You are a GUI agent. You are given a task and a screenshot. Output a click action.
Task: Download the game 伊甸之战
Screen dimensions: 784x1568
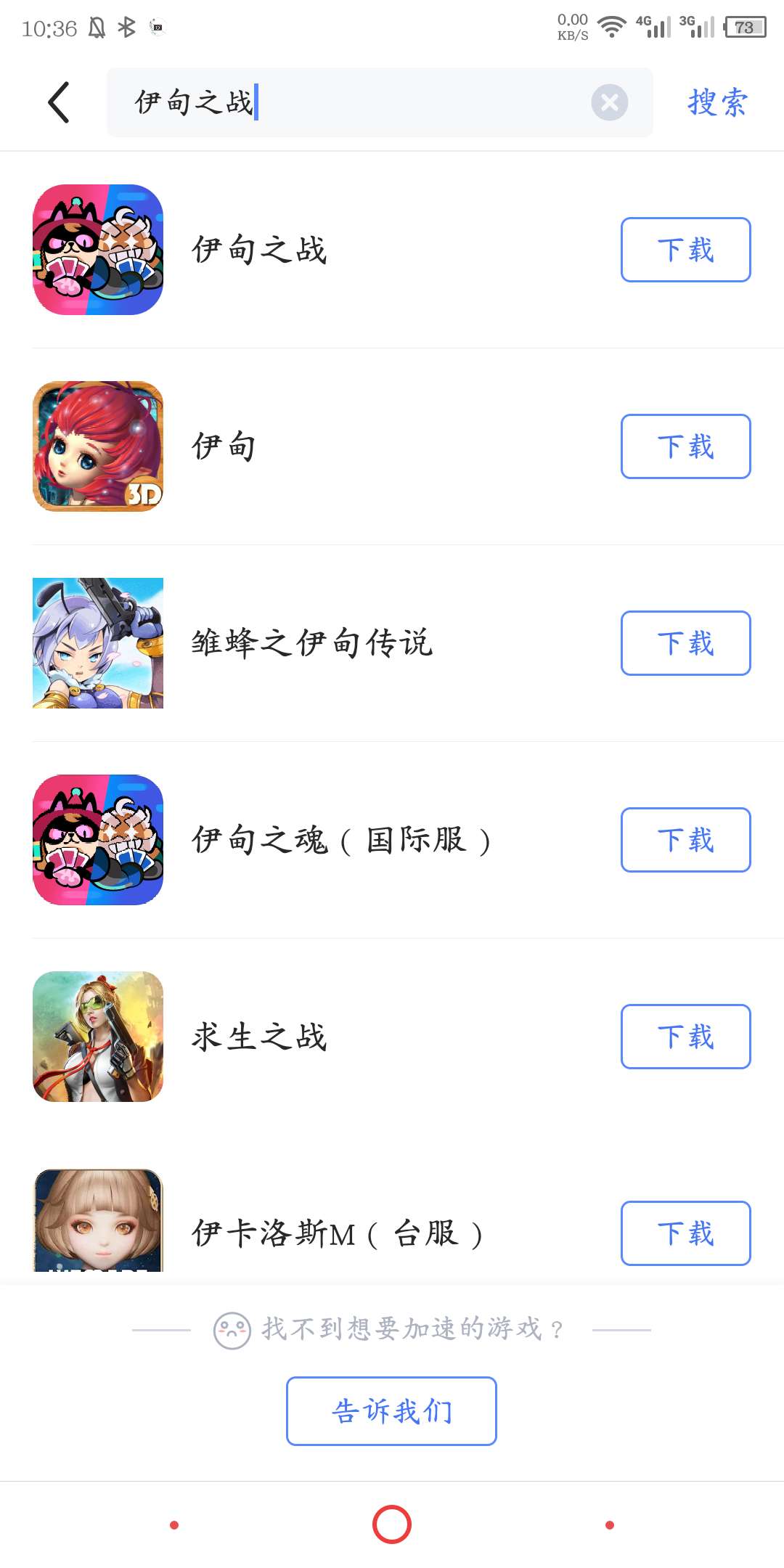coord(685,250)
